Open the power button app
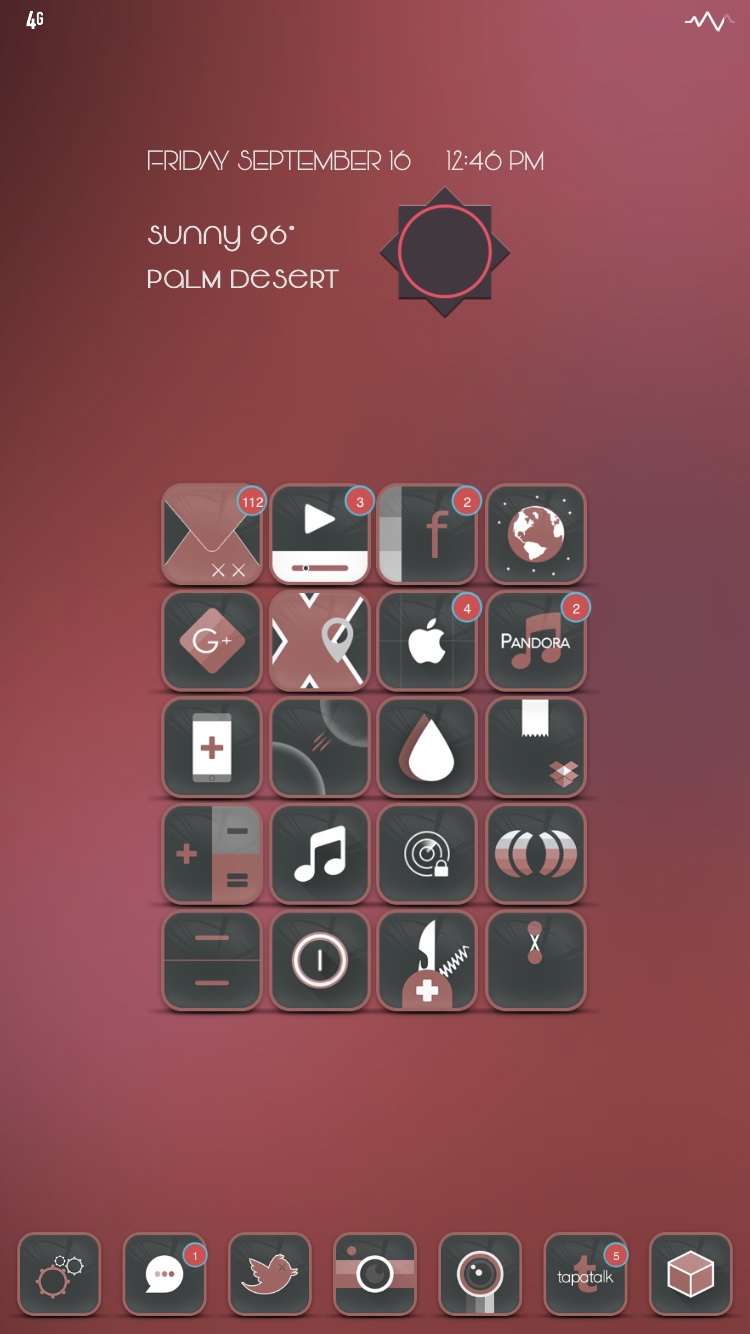The height and width of the screenshot is (1334, 750). 320,961
